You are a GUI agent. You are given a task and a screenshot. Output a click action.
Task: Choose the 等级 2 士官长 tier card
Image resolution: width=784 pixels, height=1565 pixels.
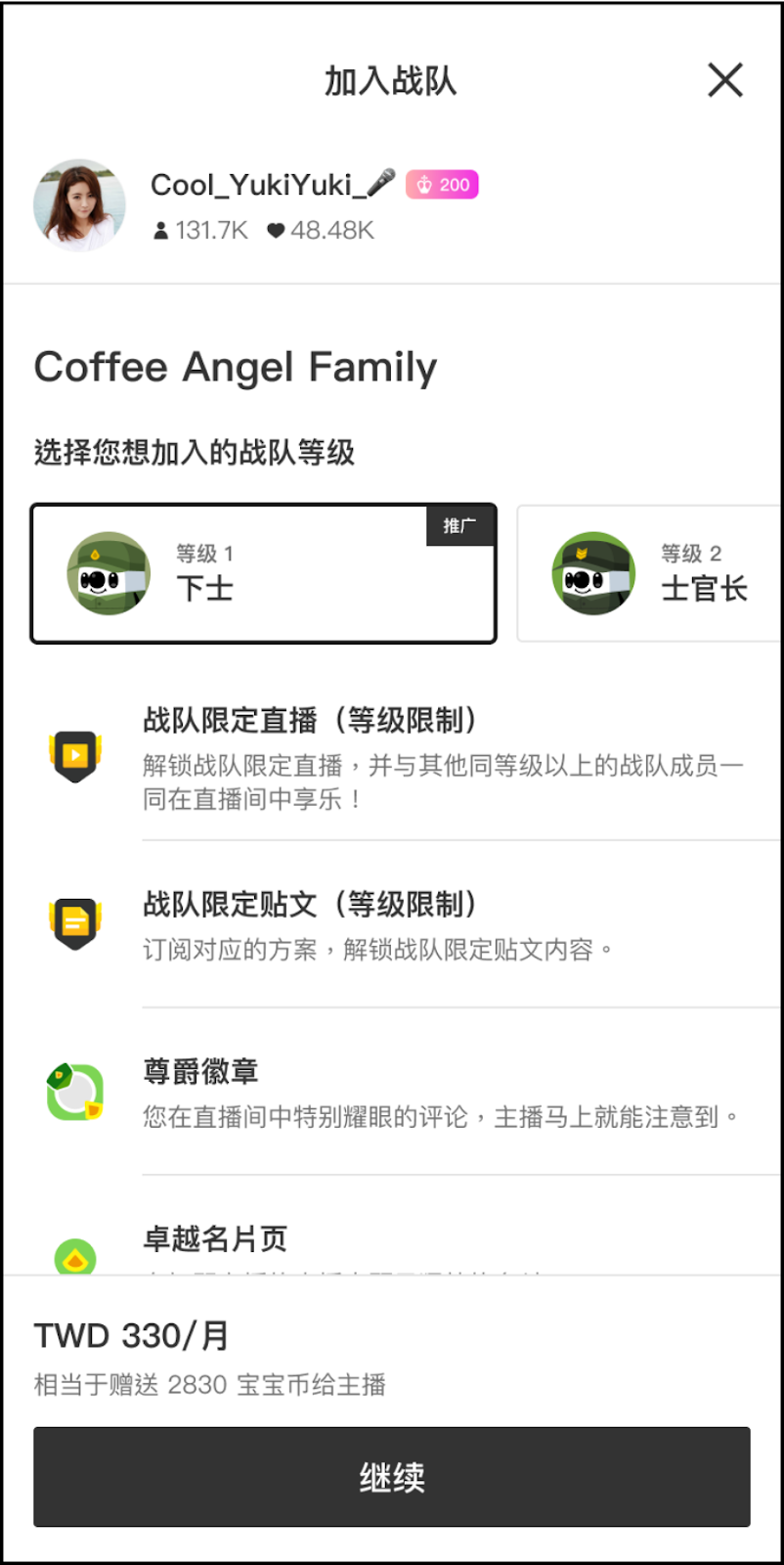[x=650, y=574]
